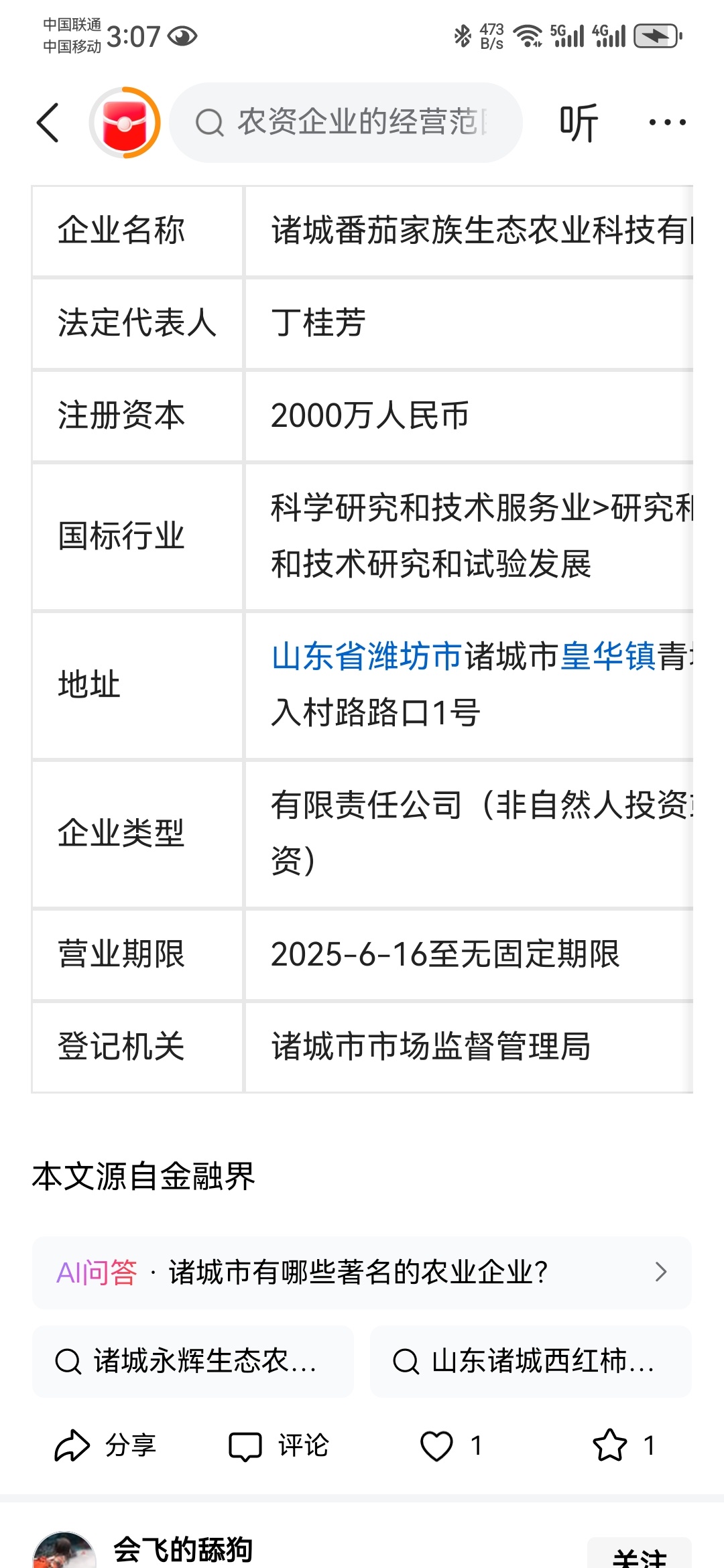The width and height of the screenshot is (724, 1568).
Task: Open 会飞的舔狗's profile avatar
Action: [64, 1553]
